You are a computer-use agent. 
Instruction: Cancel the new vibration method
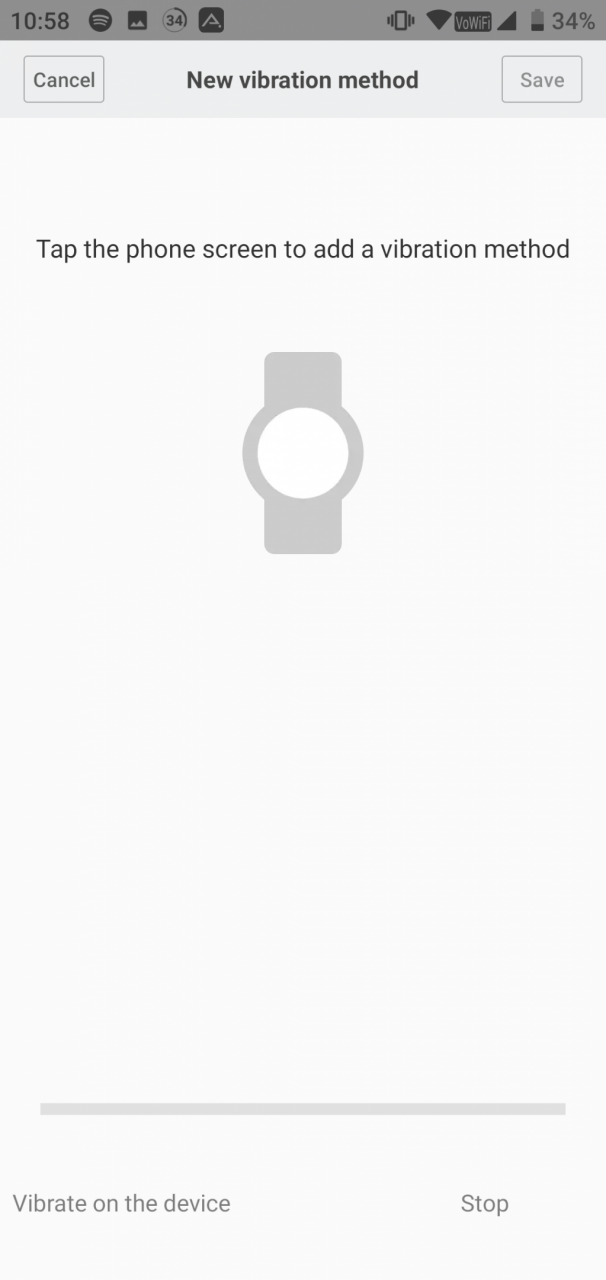(x=64, y=80)
